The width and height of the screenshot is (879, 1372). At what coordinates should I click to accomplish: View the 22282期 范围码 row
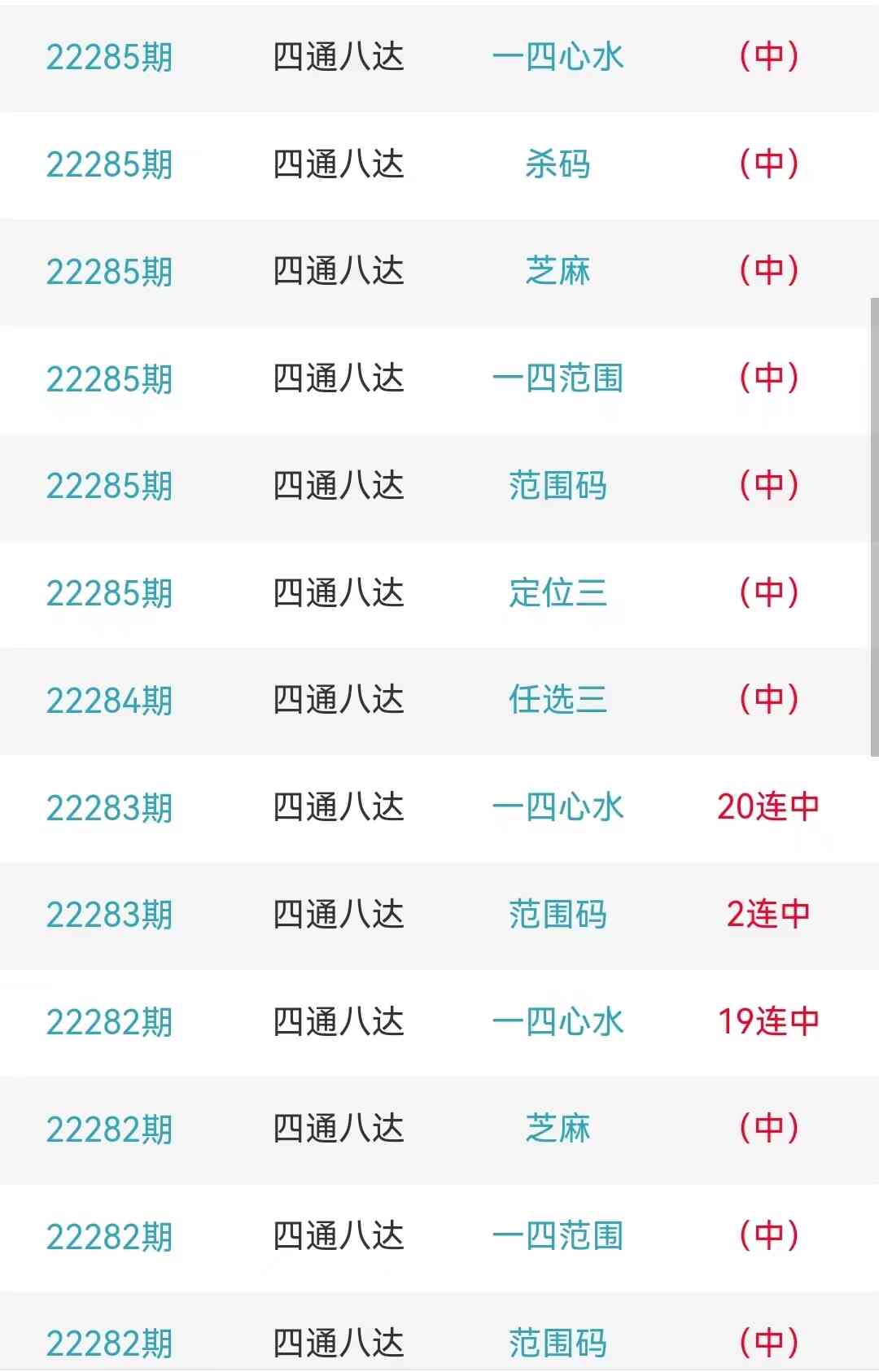(x=558, y=1343)
